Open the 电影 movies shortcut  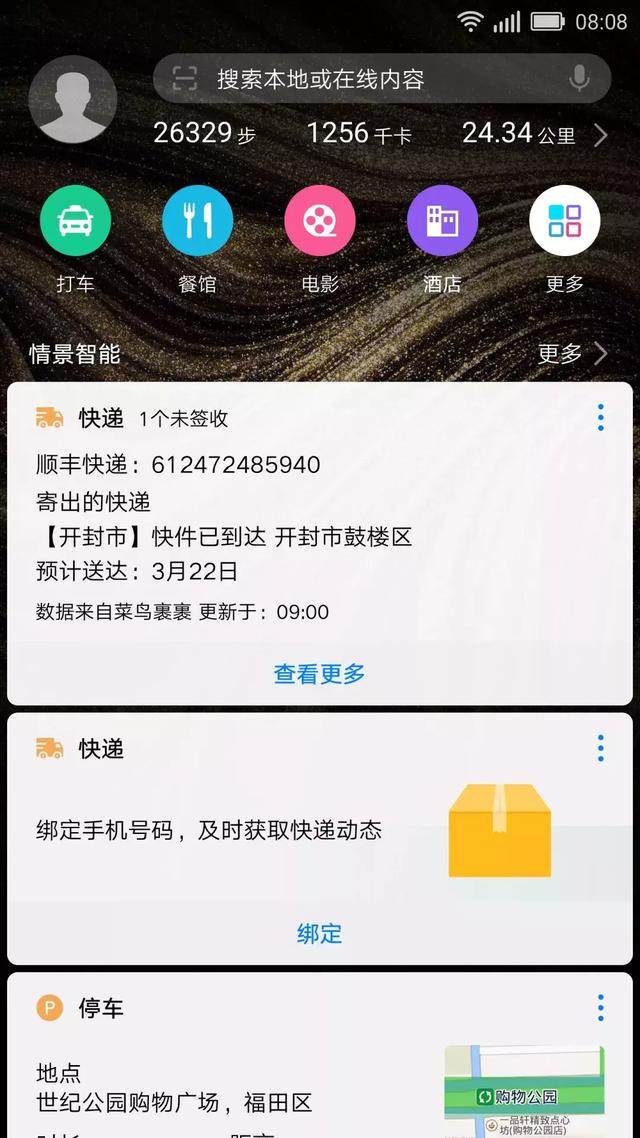point(320,221)
